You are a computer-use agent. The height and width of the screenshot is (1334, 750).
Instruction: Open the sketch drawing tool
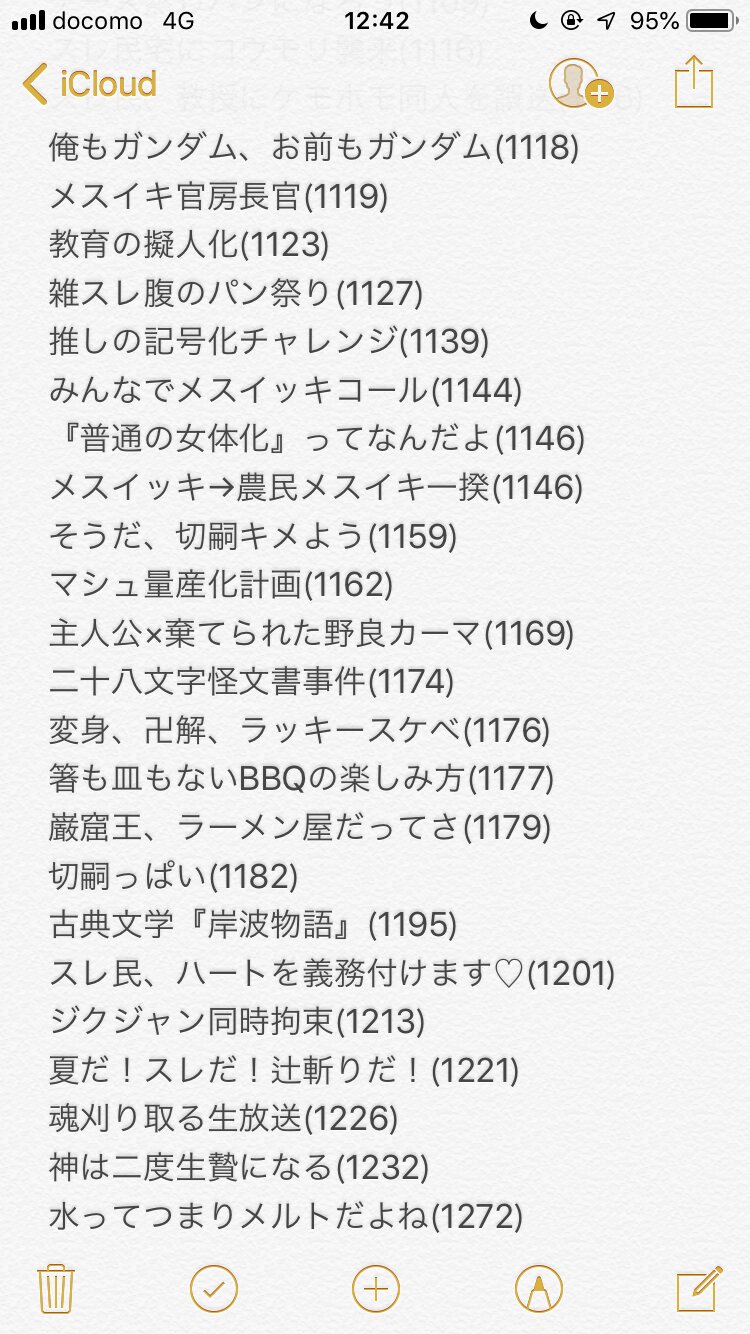[538, 1288]
